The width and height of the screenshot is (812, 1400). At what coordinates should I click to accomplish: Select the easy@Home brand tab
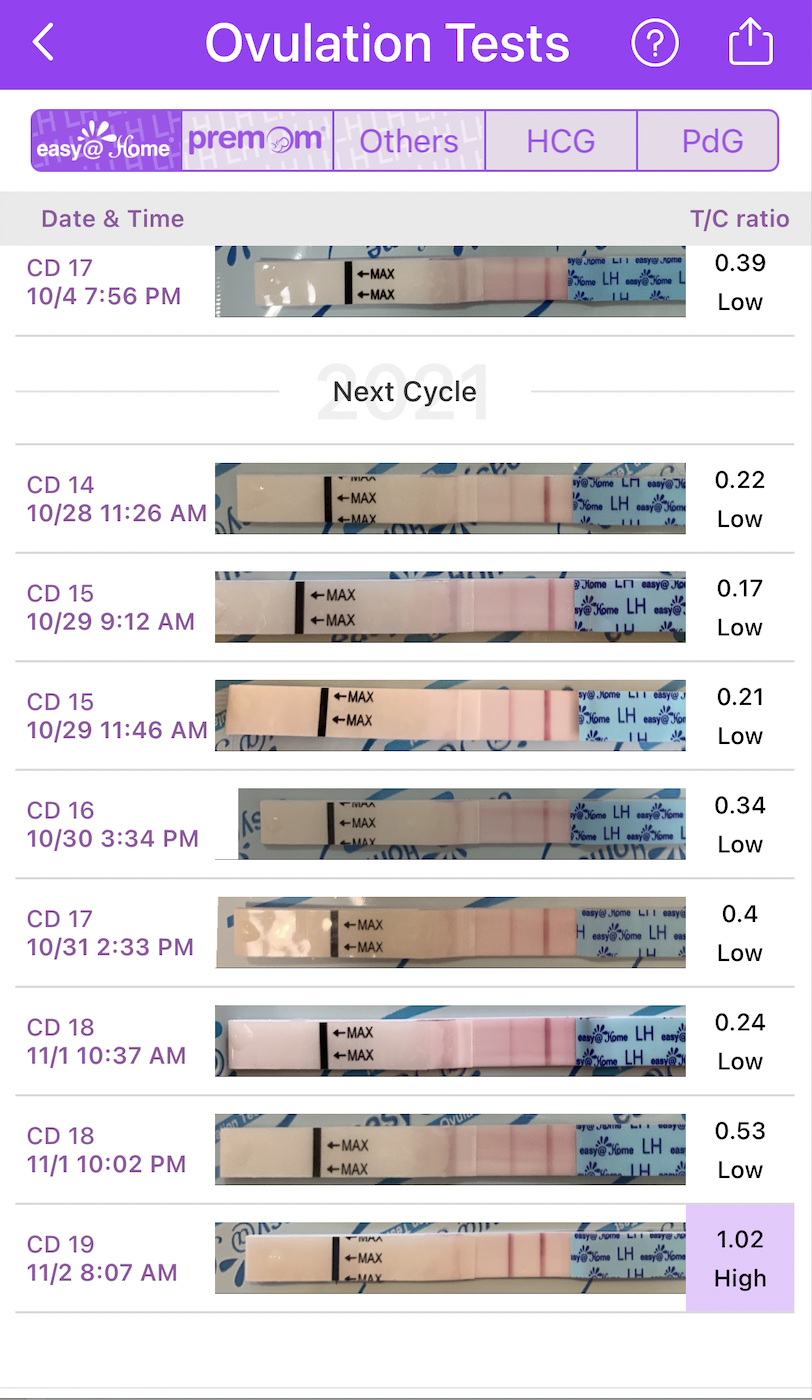(107, 141)
